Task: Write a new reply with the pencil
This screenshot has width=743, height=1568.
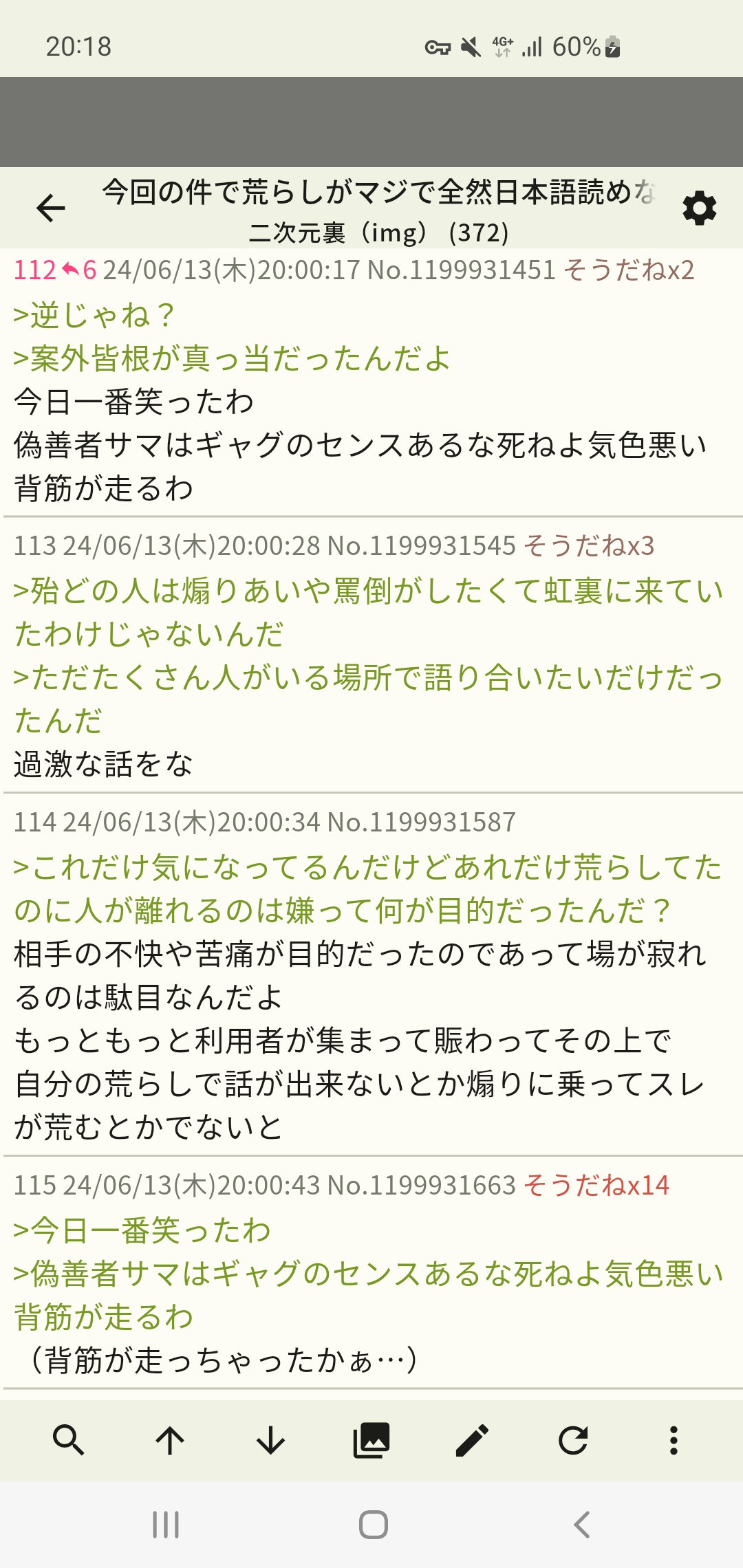Action: click(472, 1440)
